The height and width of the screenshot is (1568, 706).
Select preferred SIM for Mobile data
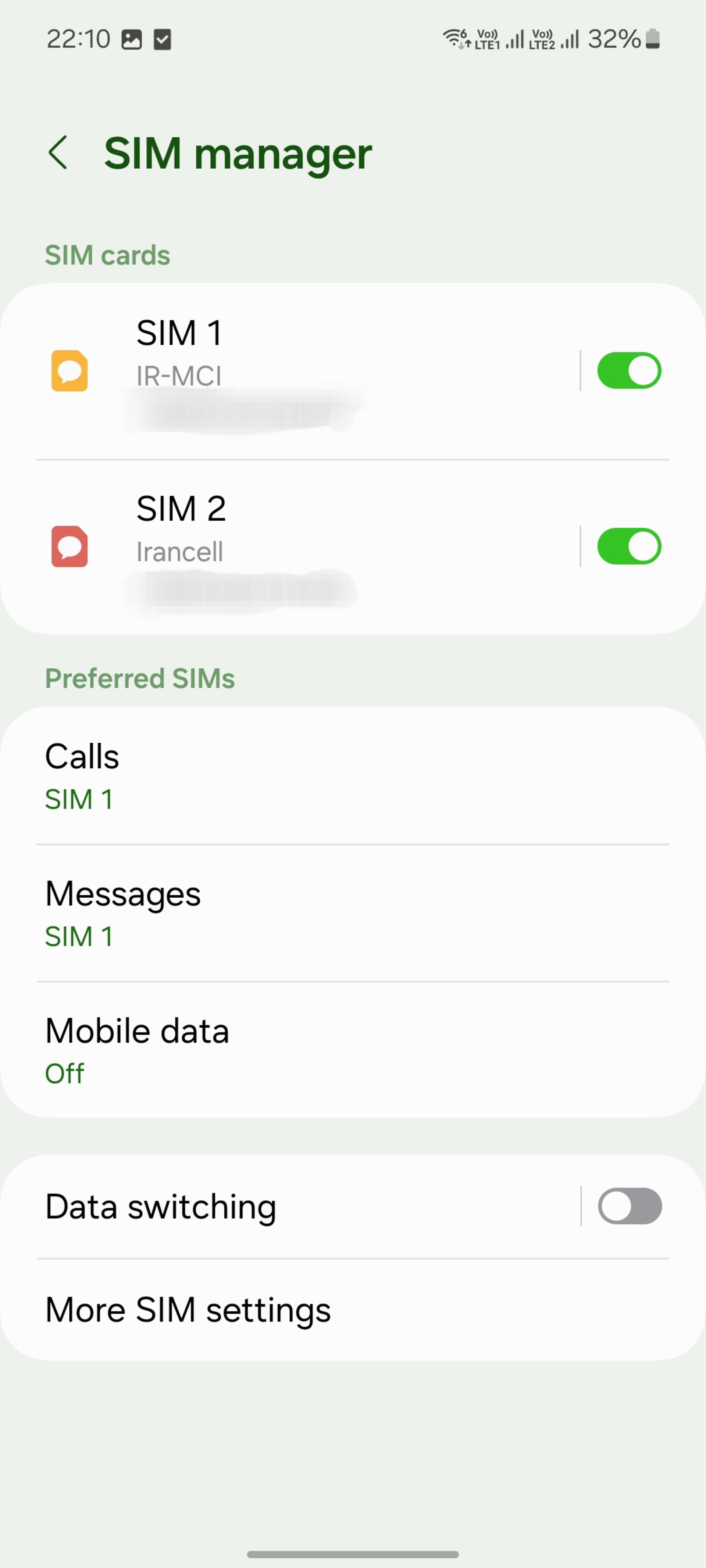pyautogui.click(x=353, y=1049)
